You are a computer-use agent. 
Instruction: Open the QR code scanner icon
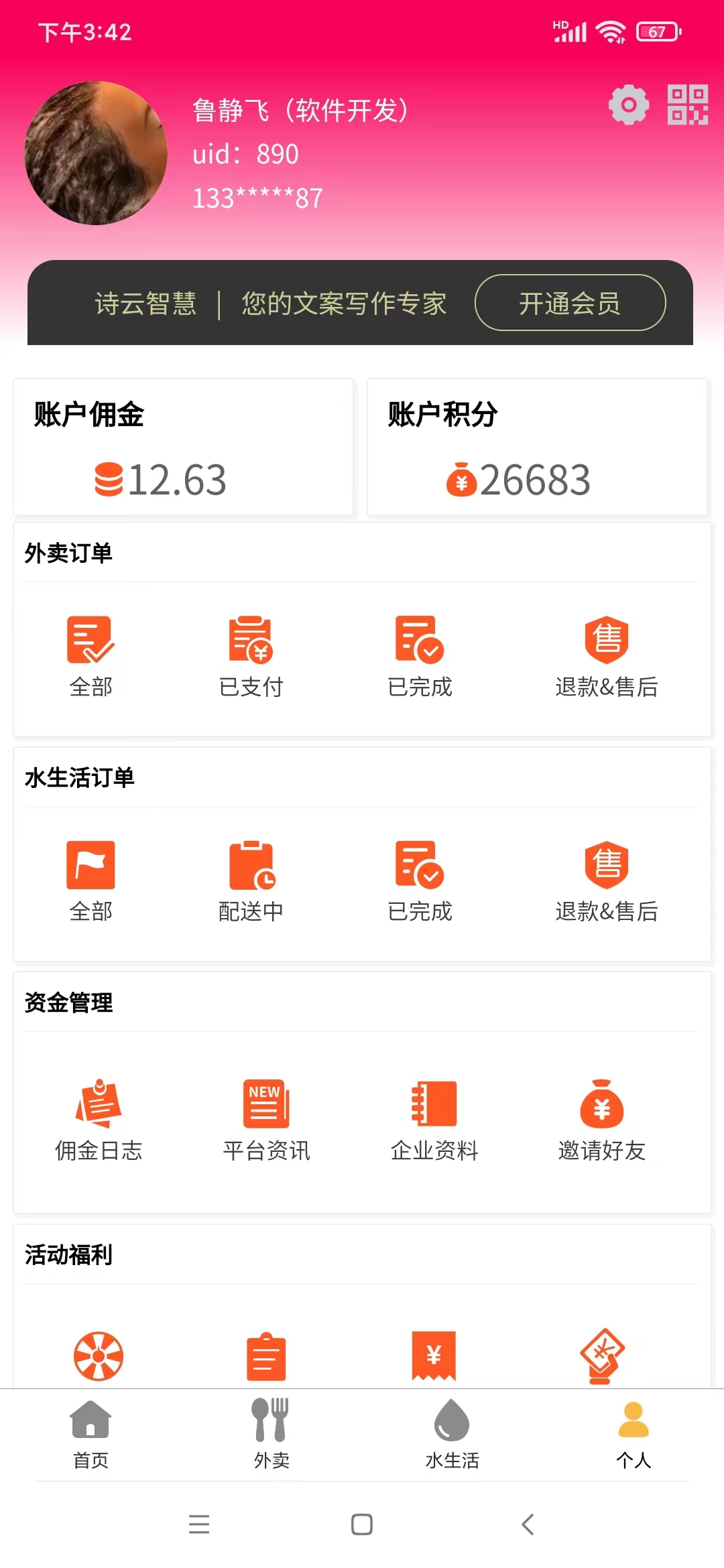click(x=687, y=105)
